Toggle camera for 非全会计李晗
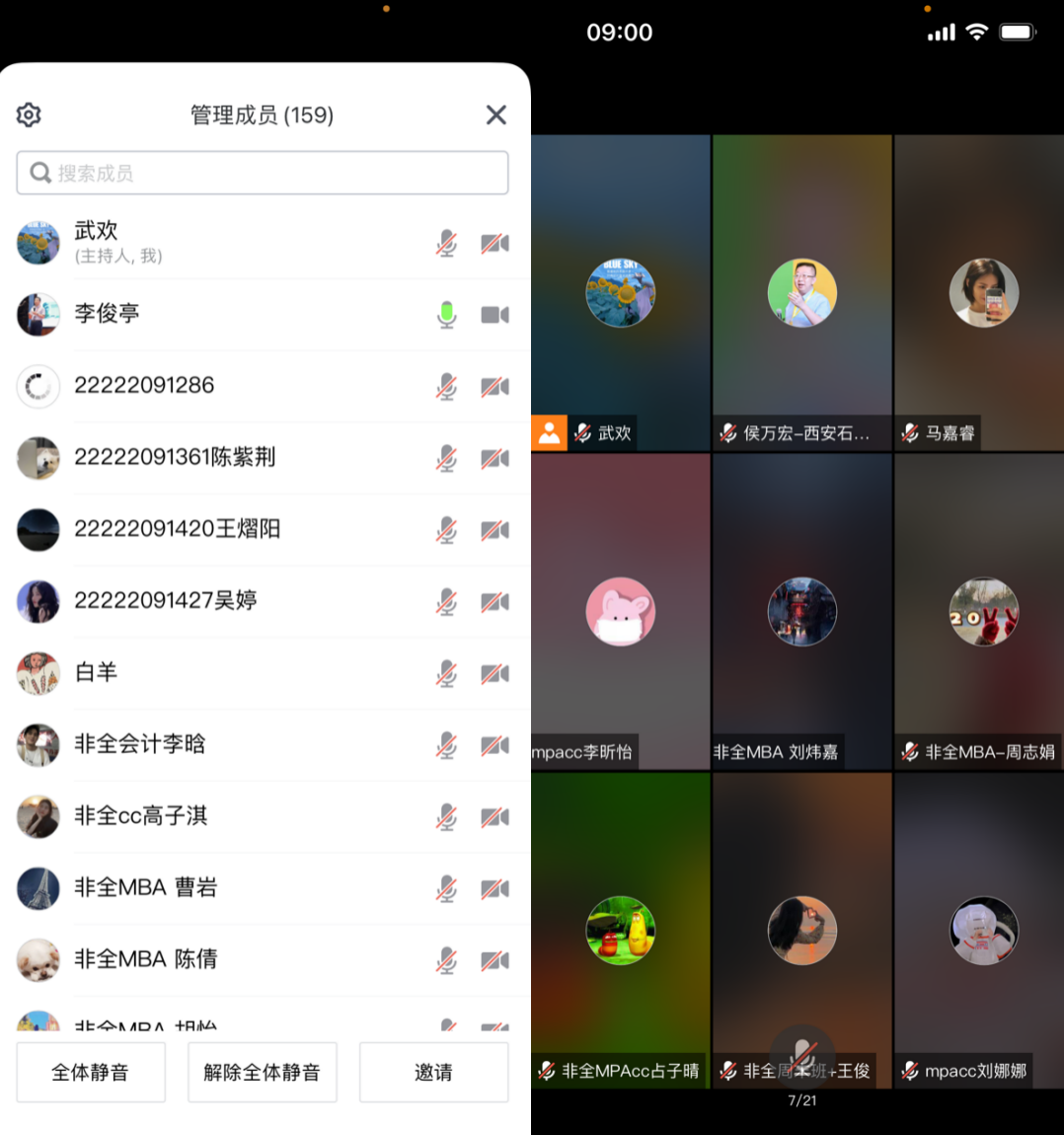The image size is (1064, 1135). tap(494, 745)
